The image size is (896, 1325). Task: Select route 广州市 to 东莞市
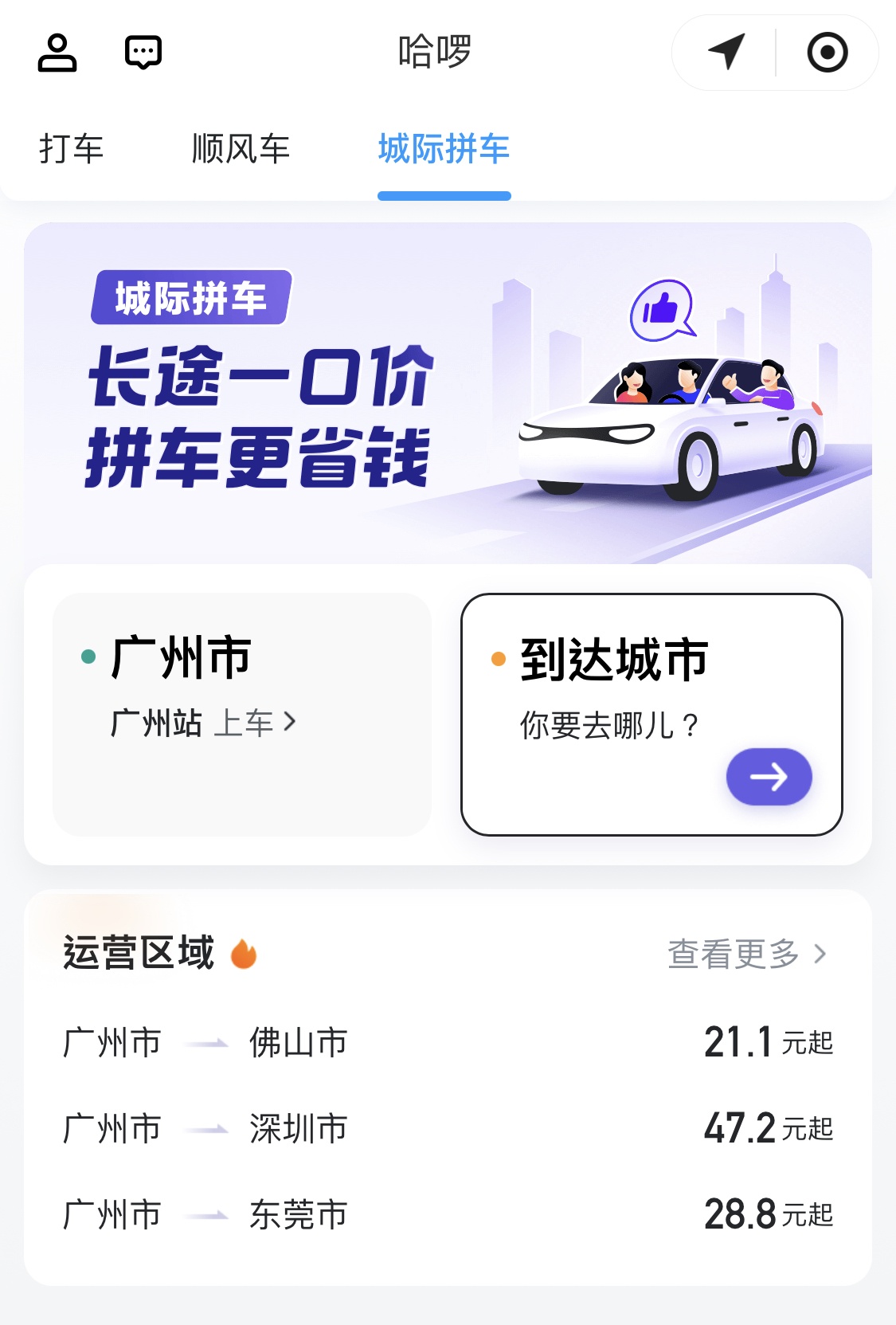(x=448, y=1214)
